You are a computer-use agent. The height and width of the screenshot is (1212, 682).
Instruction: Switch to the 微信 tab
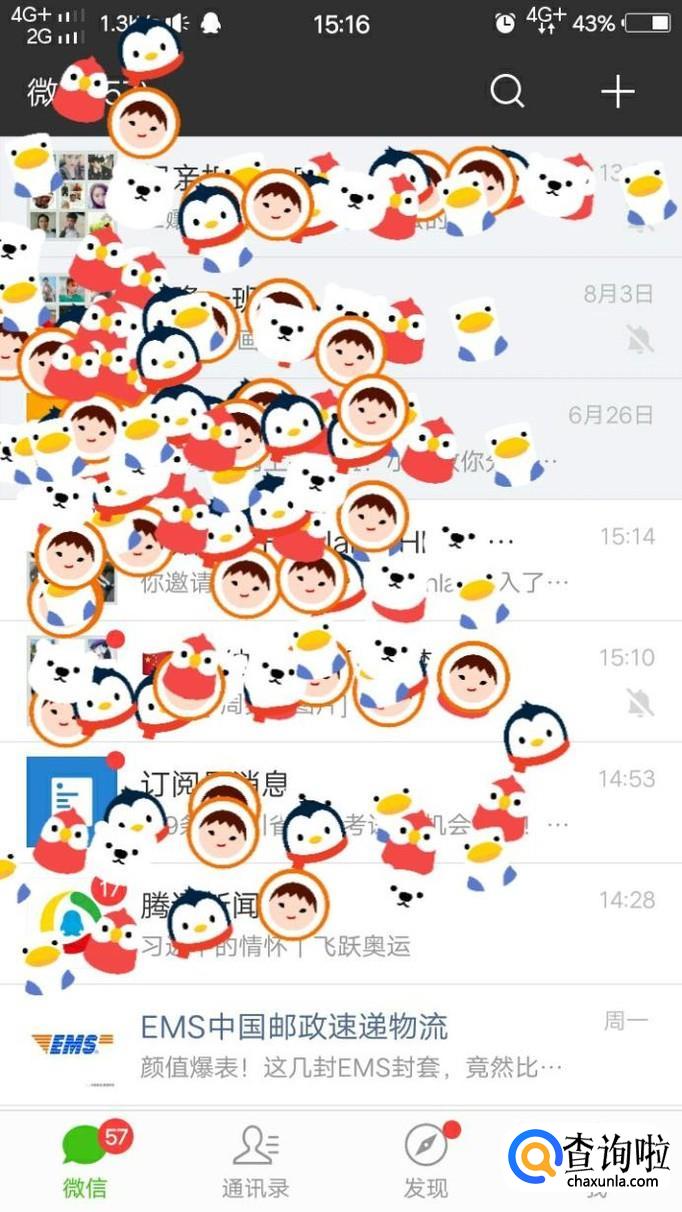point(86,1161)
